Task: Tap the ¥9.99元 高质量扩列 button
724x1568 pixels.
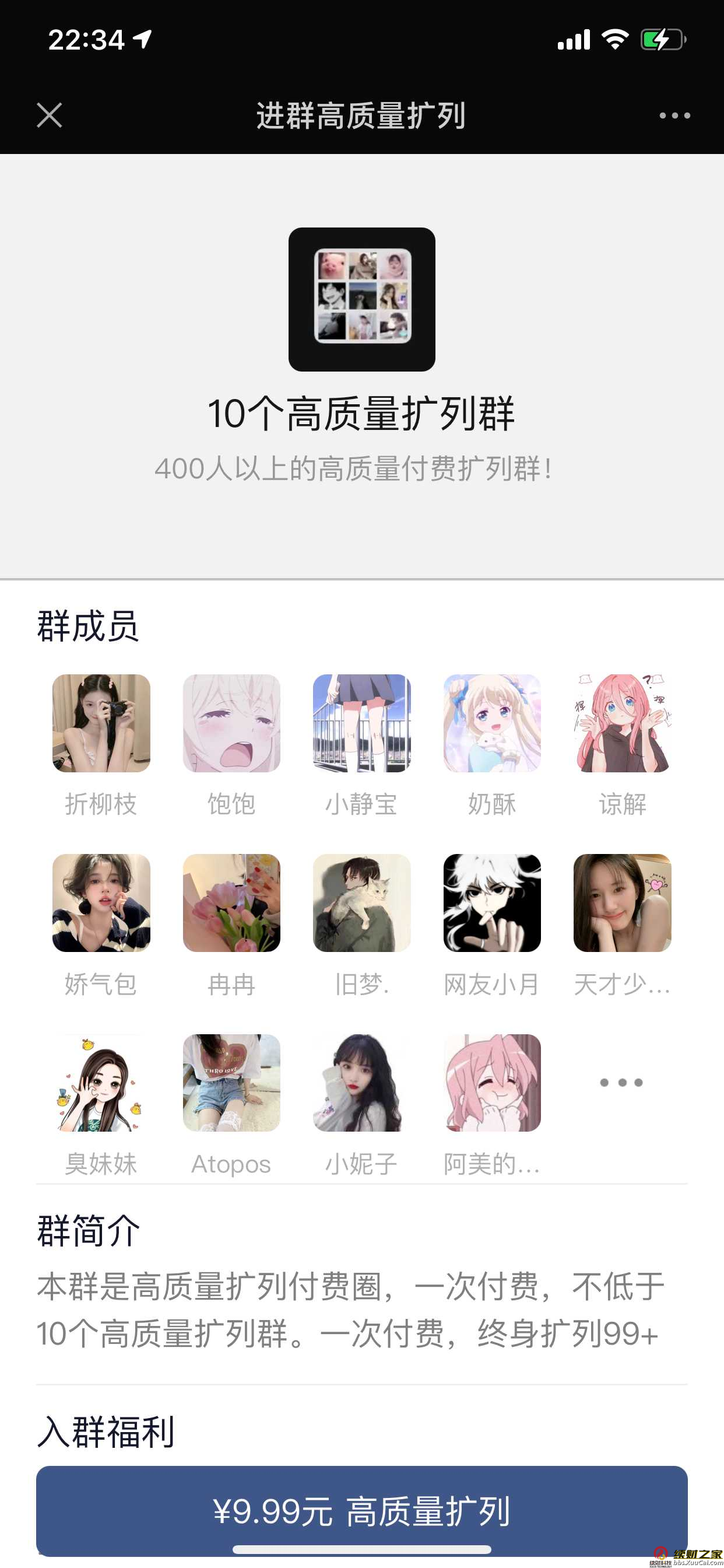Action: click(x=361, y=1511)
